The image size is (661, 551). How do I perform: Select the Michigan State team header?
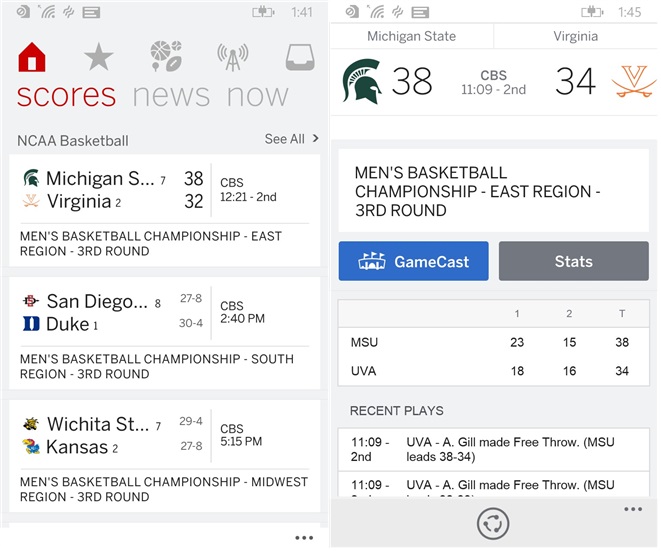tap(411, 36)
